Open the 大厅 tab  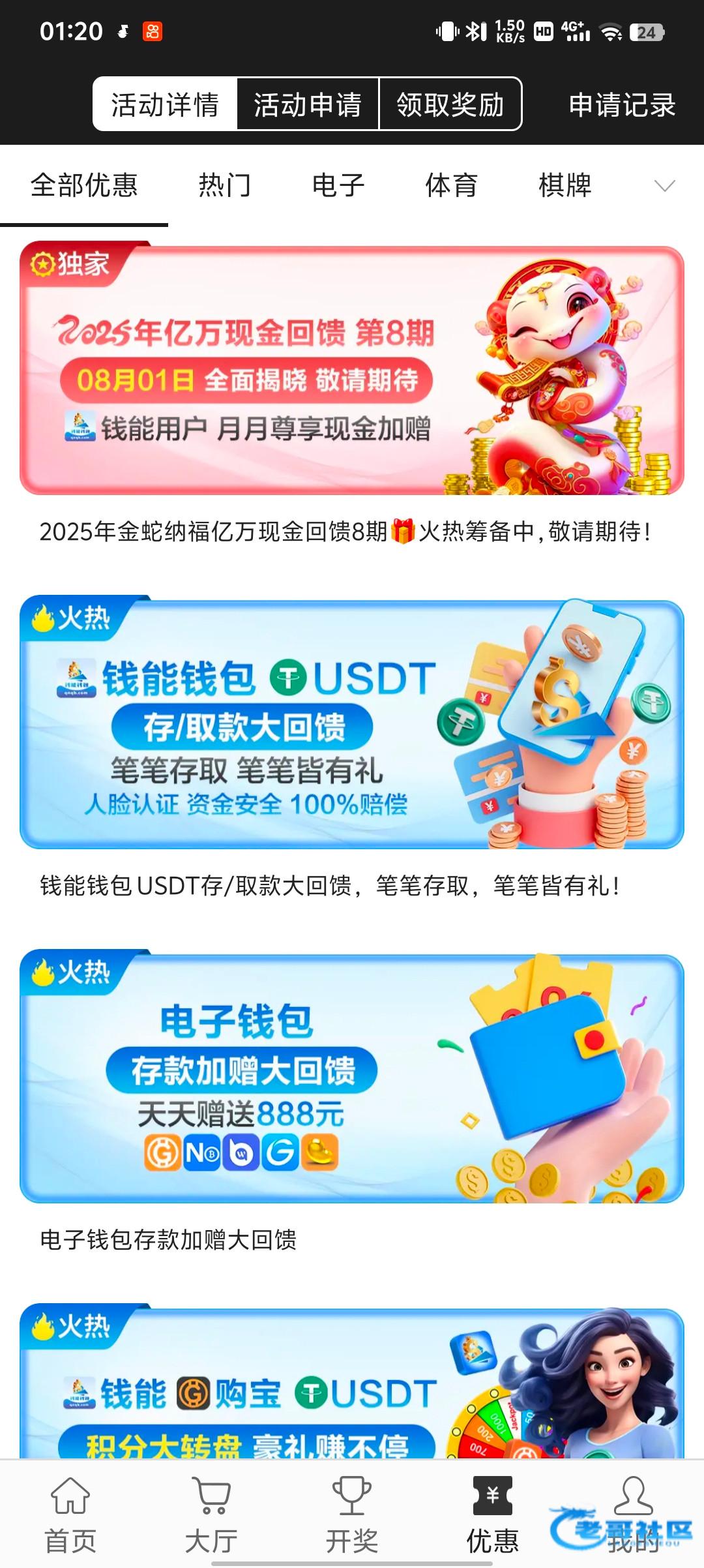(x=211, y=1515)
